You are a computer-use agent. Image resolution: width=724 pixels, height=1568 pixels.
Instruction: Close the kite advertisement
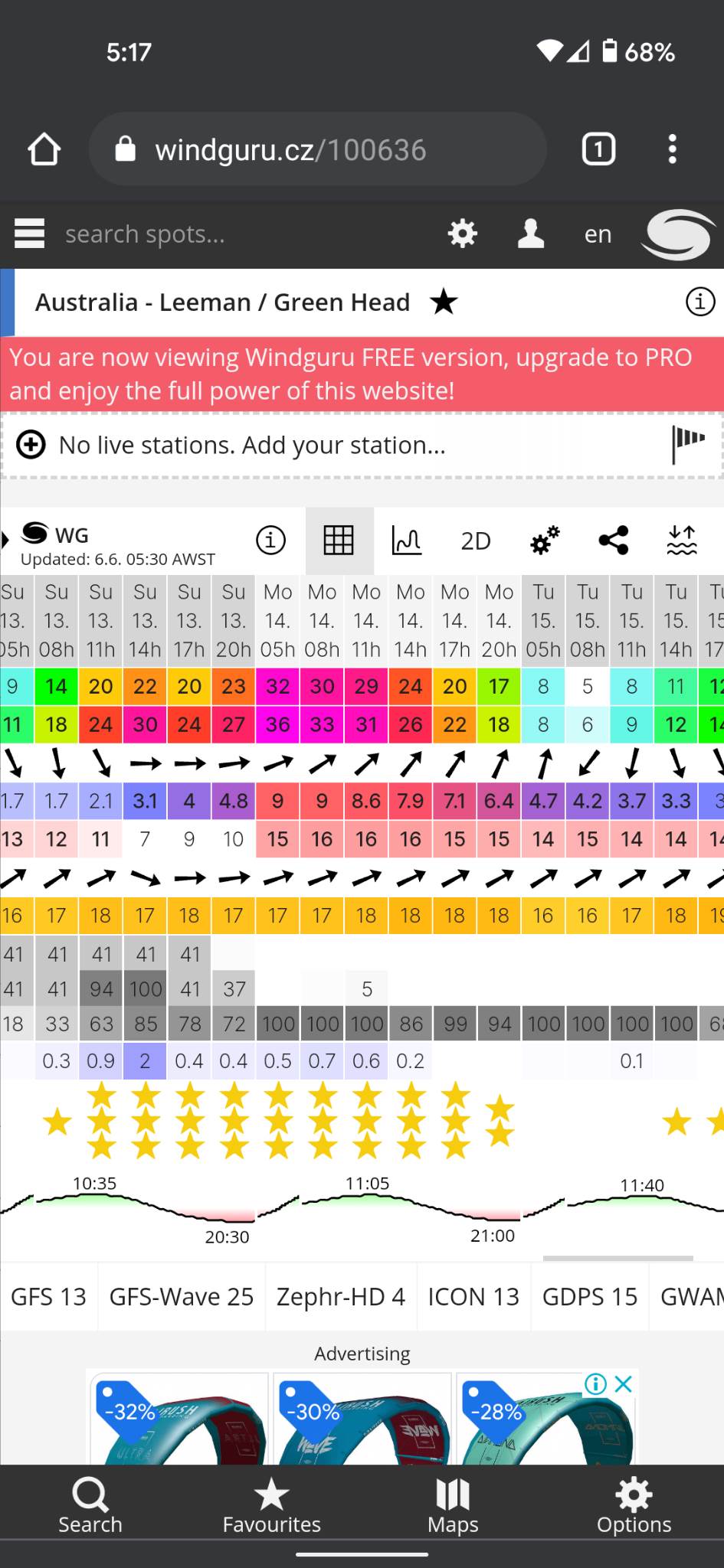tap(624, 1383)
